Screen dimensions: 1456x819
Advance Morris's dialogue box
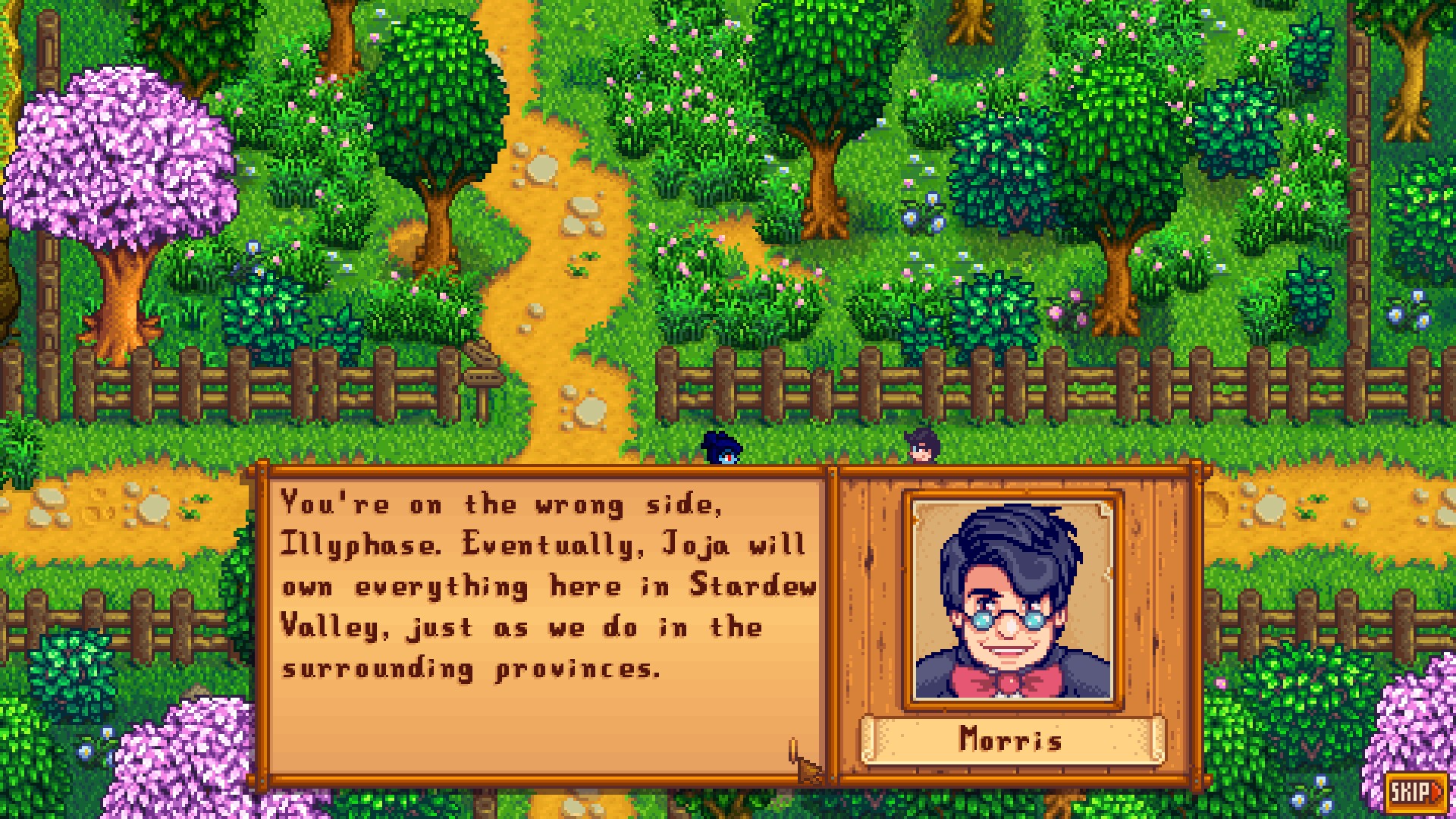pyautogui.click(x=546, y=622)
